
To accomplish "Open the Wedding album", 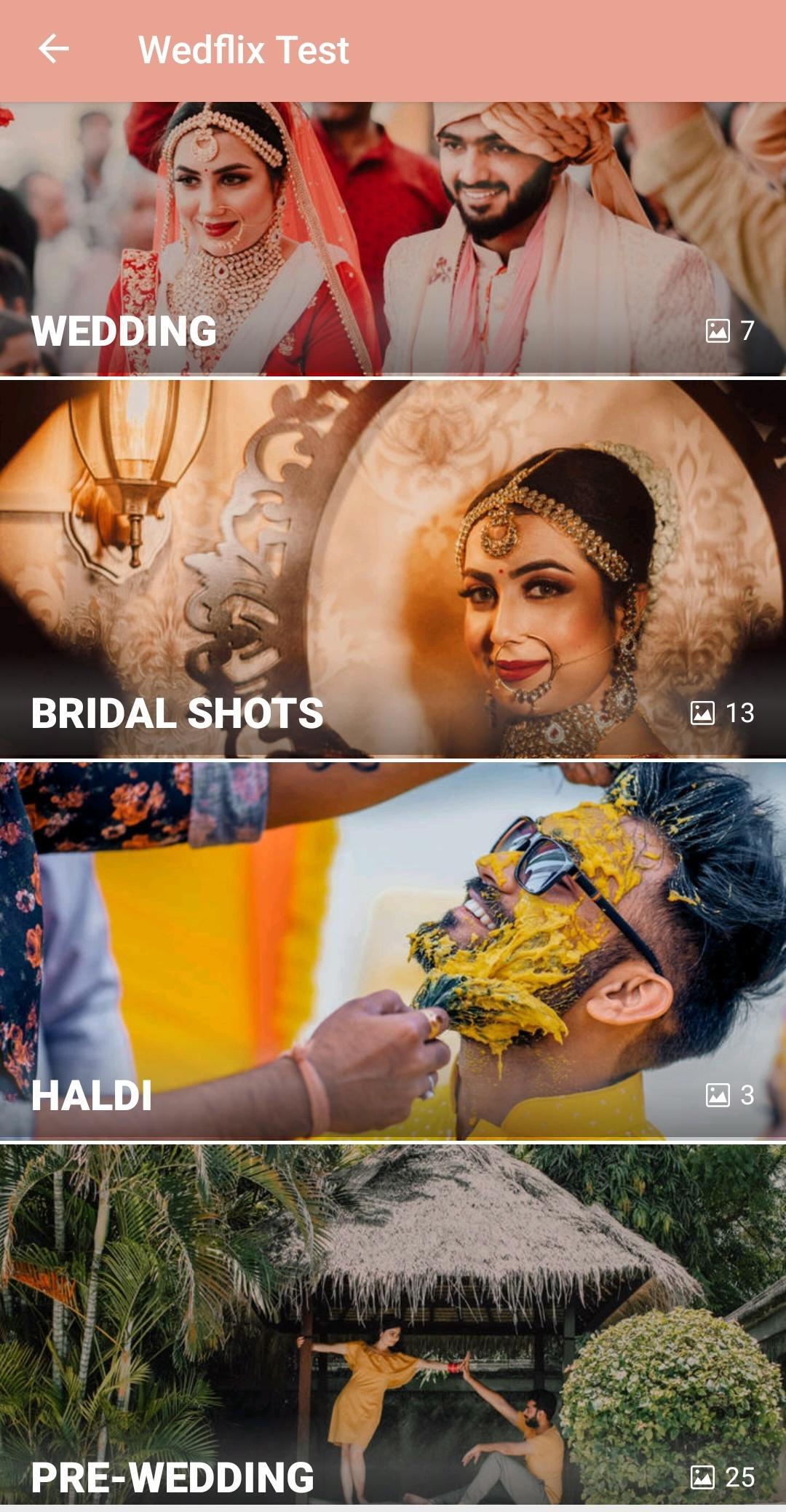I will tap(393, 239).
